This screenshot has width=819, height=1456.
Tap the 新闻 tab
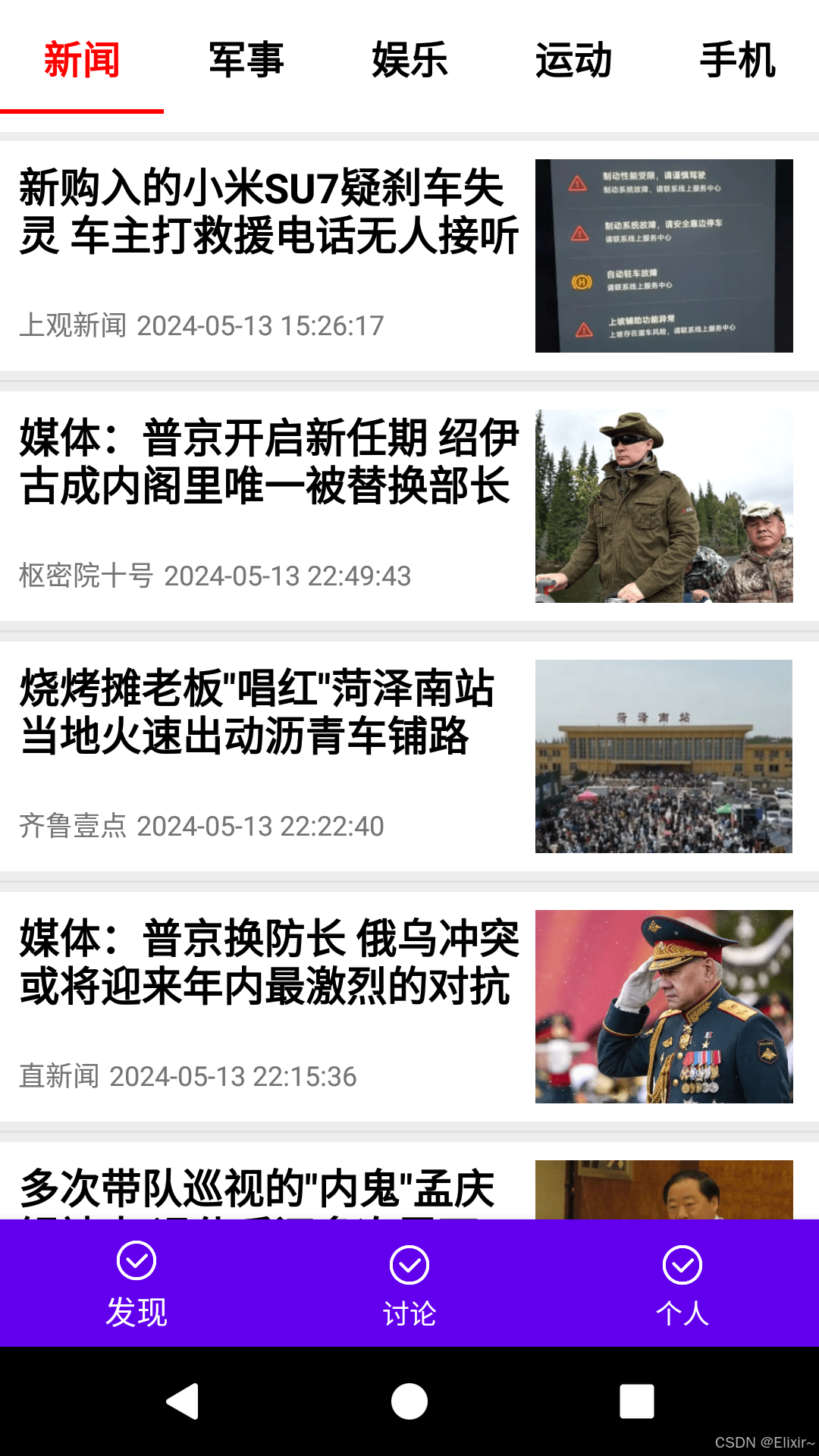tap(82, 61)
